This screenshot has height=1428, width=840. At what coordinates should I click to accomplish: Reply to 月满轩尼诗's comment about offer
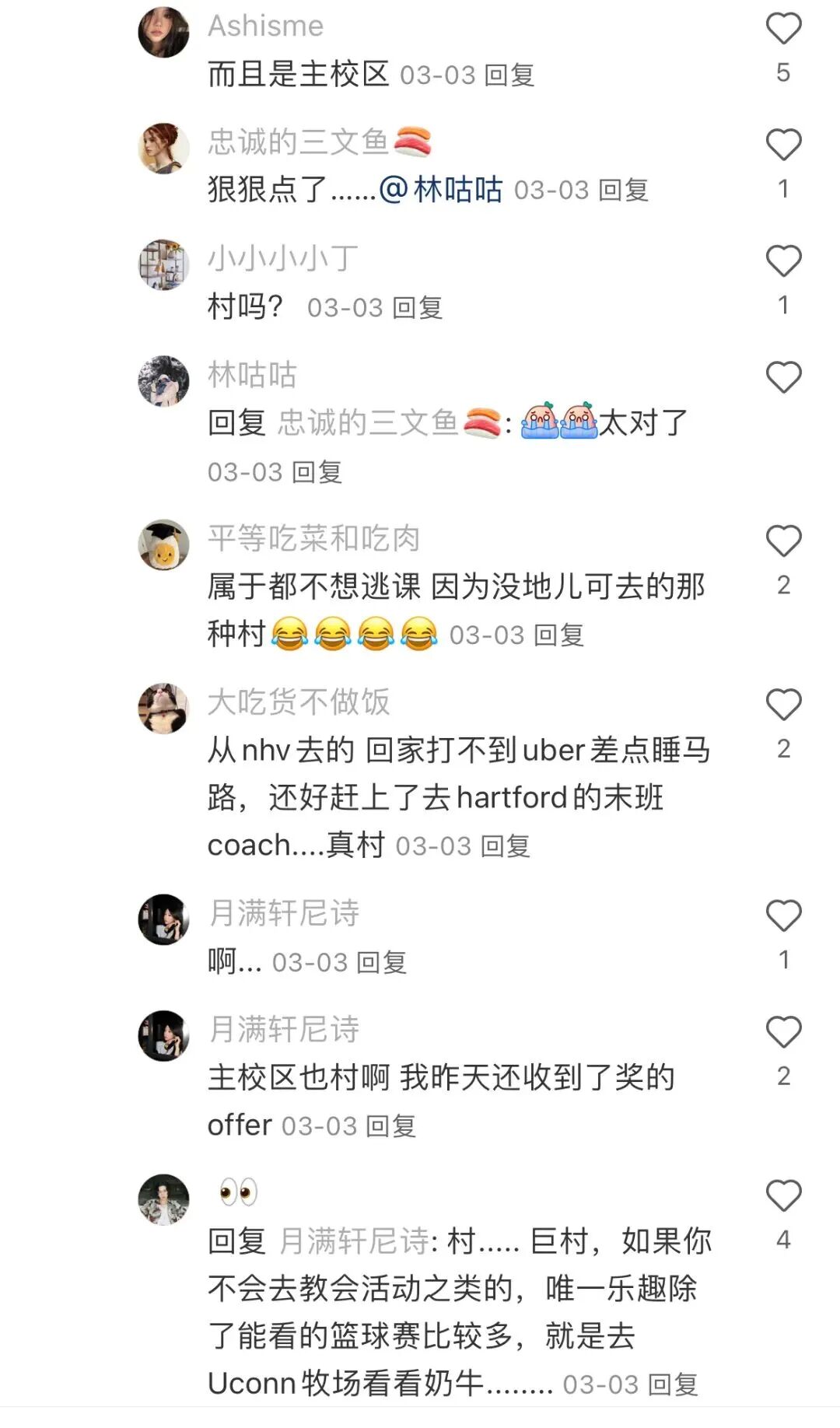point(391,1126)
